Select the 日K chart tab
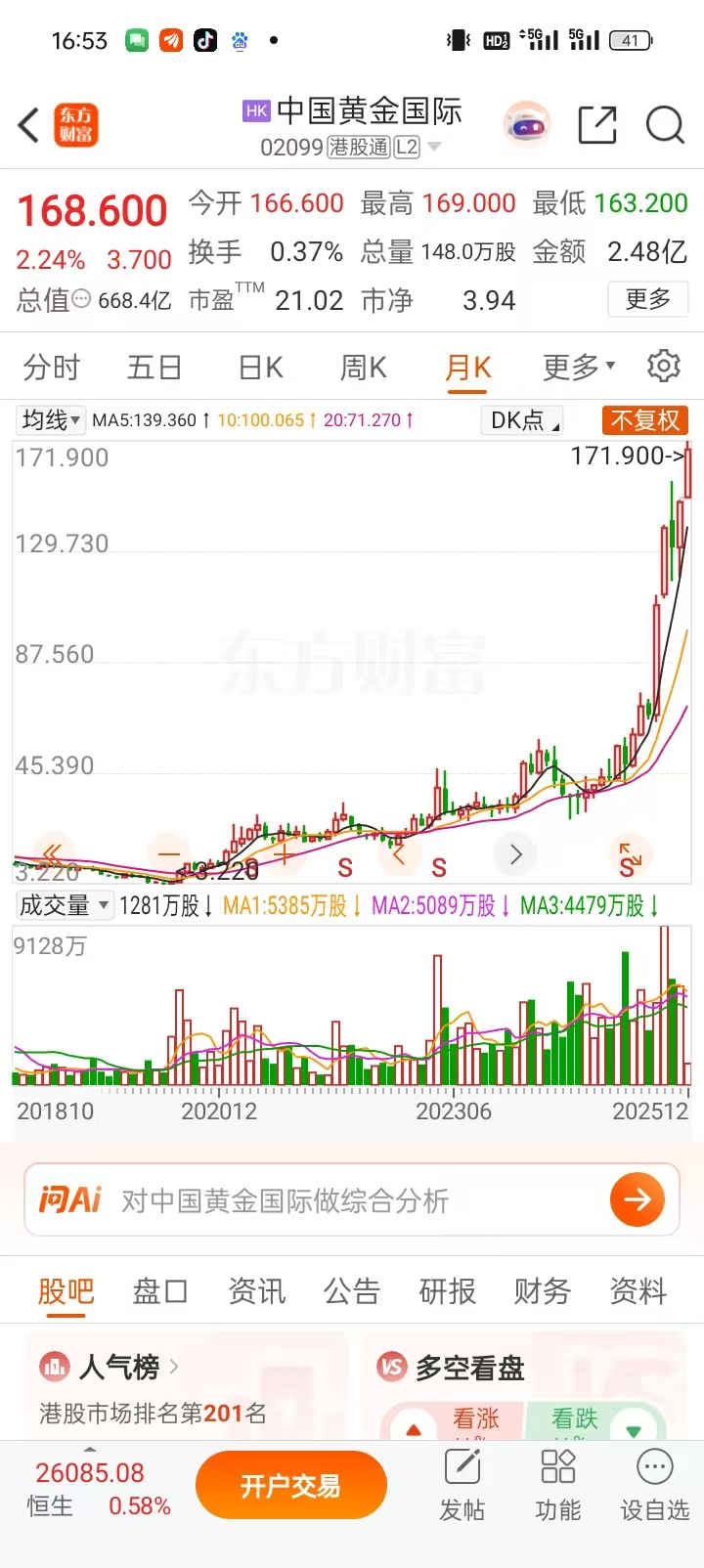Screen dimensions: 704x1568 (261, 368)
